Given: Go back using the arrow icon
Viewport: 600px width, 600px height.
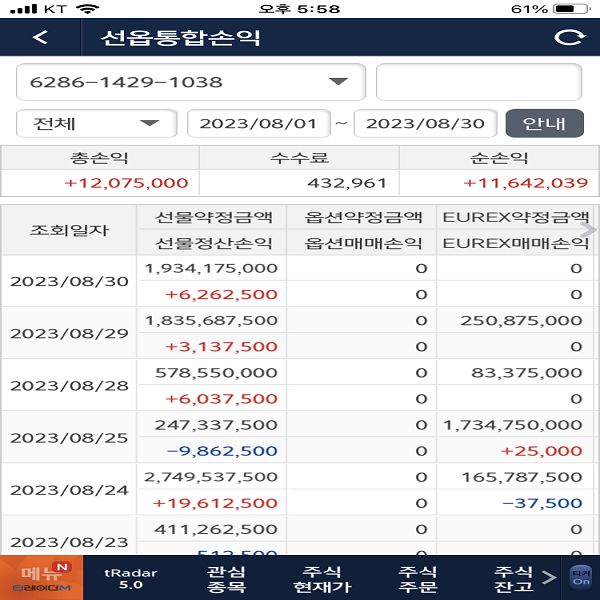Looking at the screenshot, I should pyautogui.click(x=40, y=38).
